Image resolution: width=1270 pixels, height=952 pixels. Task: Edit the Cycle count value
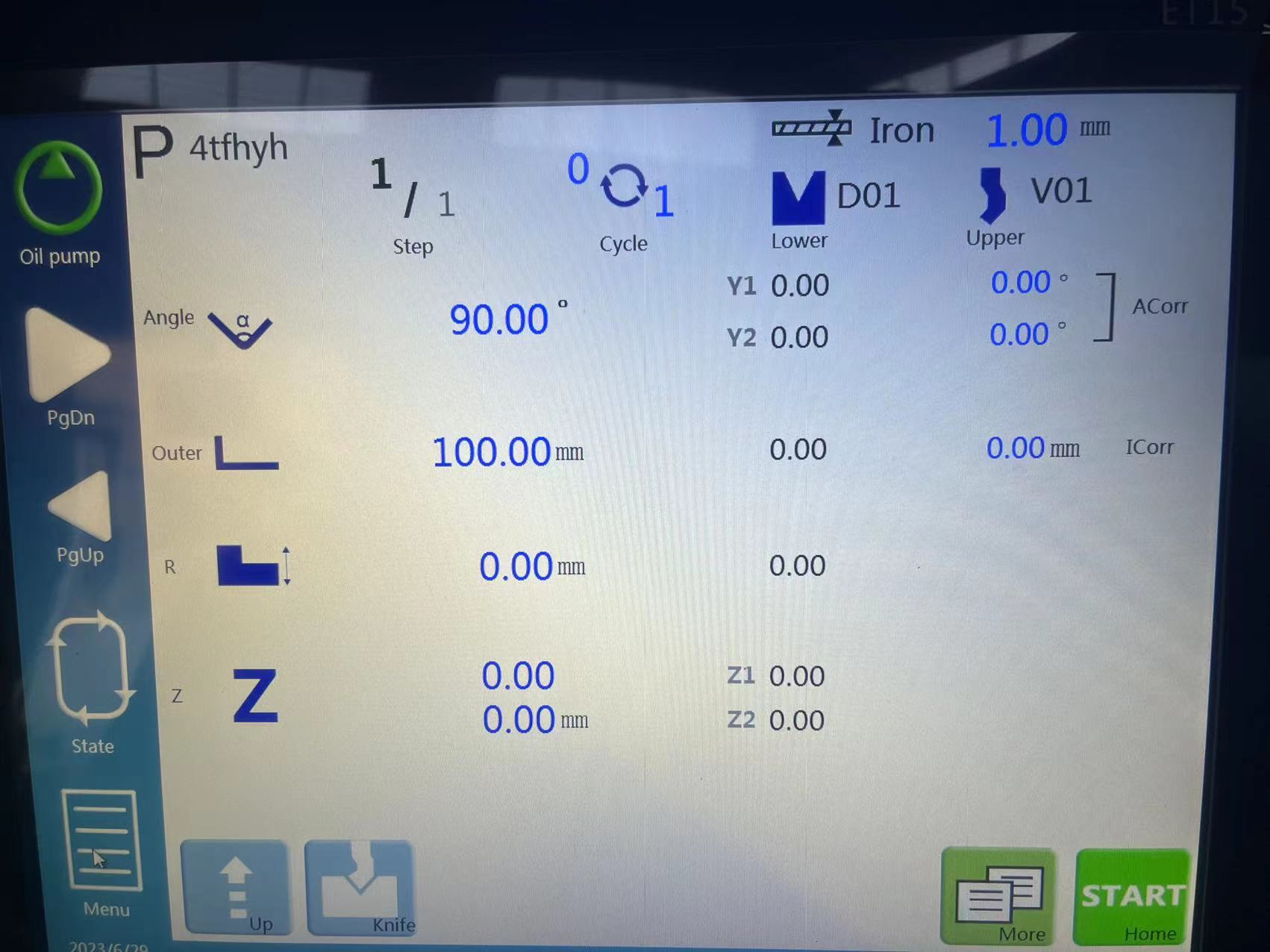(x=663, y=201)
